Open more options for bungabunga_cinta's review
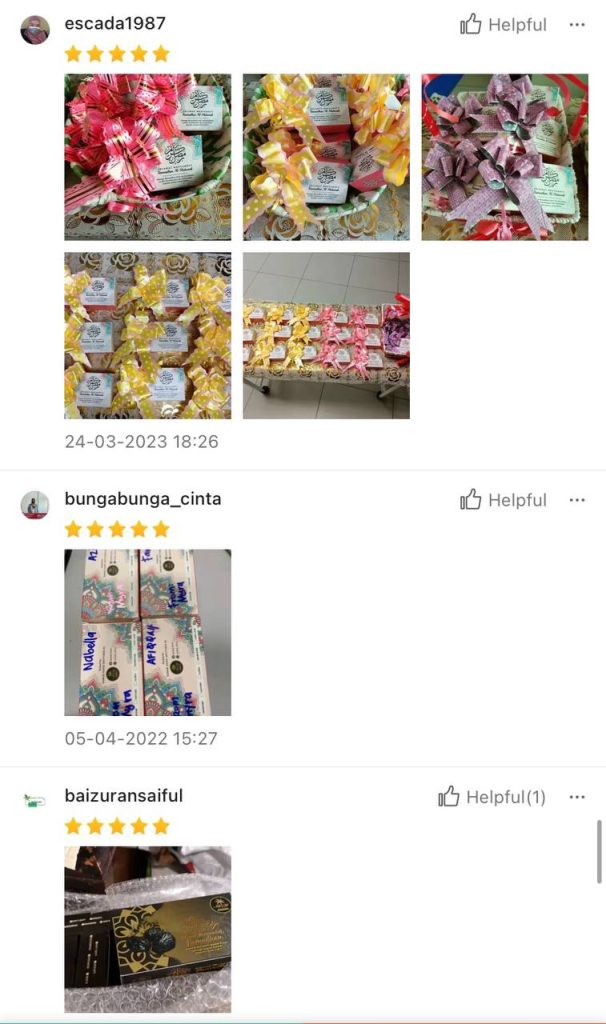This screenshot has width=606, height=1024. click(x=577, y=500)
